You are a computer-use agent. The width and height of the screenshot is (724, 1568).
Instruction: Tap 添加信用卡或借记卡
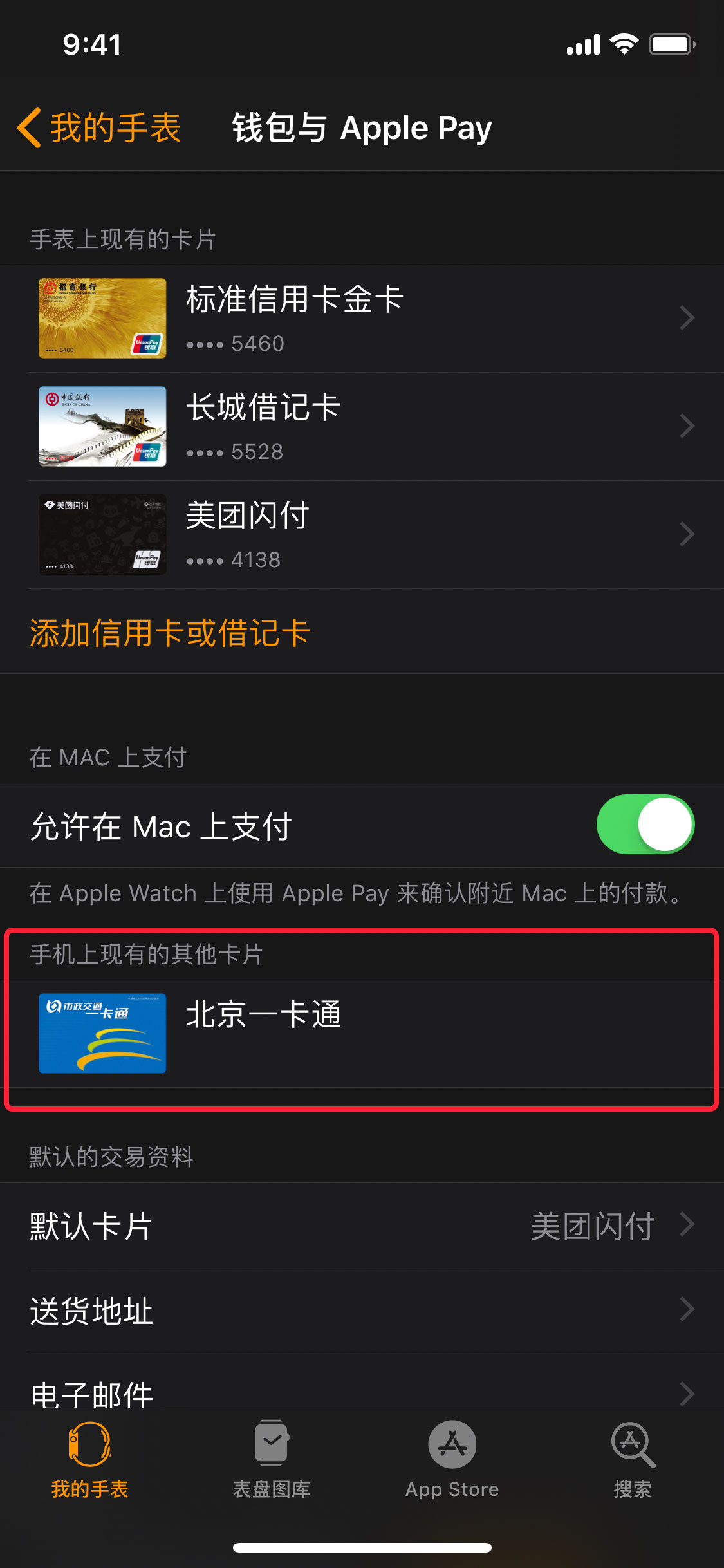point(170,633)
